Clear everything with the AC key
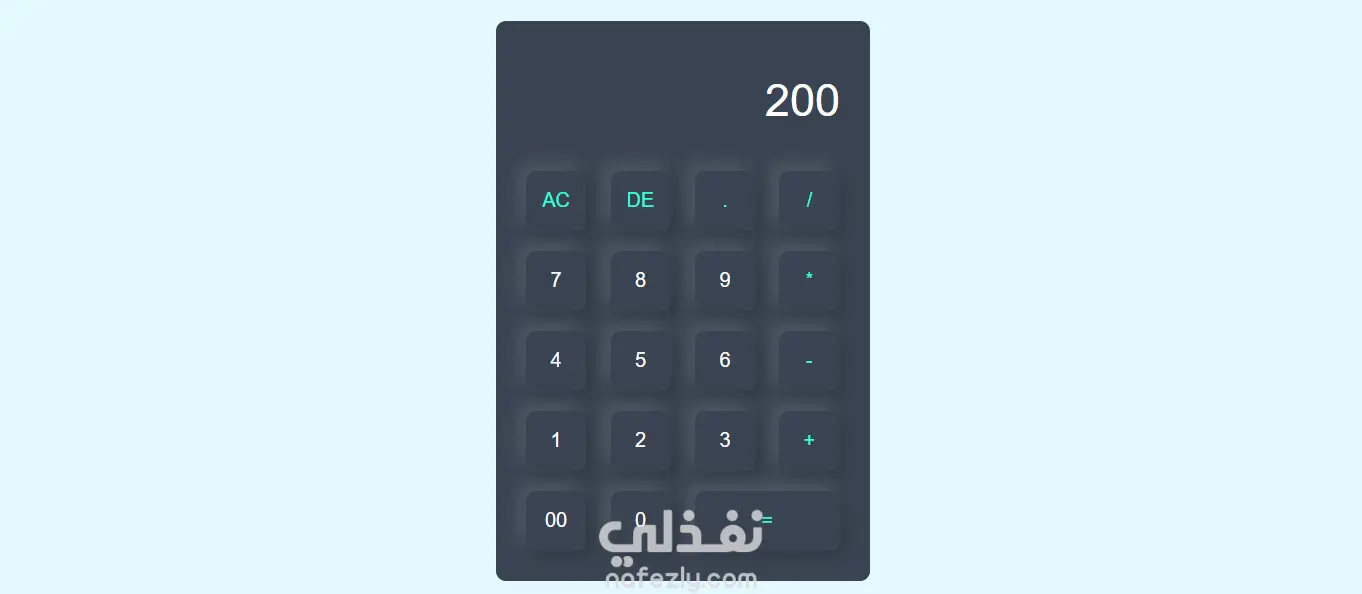The width and height of the screenshot is (1362, 594). click(556, 200)
